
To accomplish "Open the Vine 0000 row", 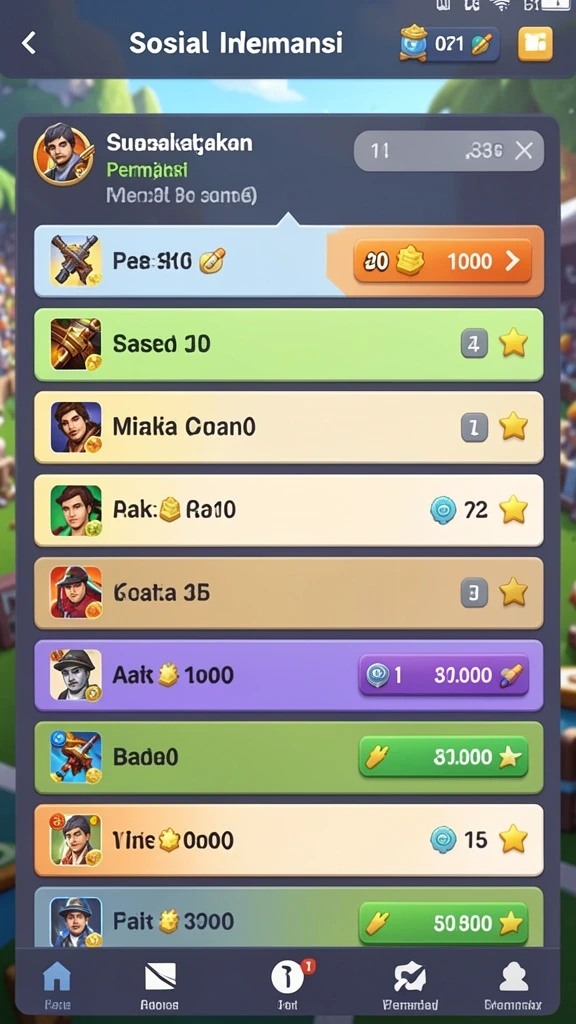I will tap(289, 840).
